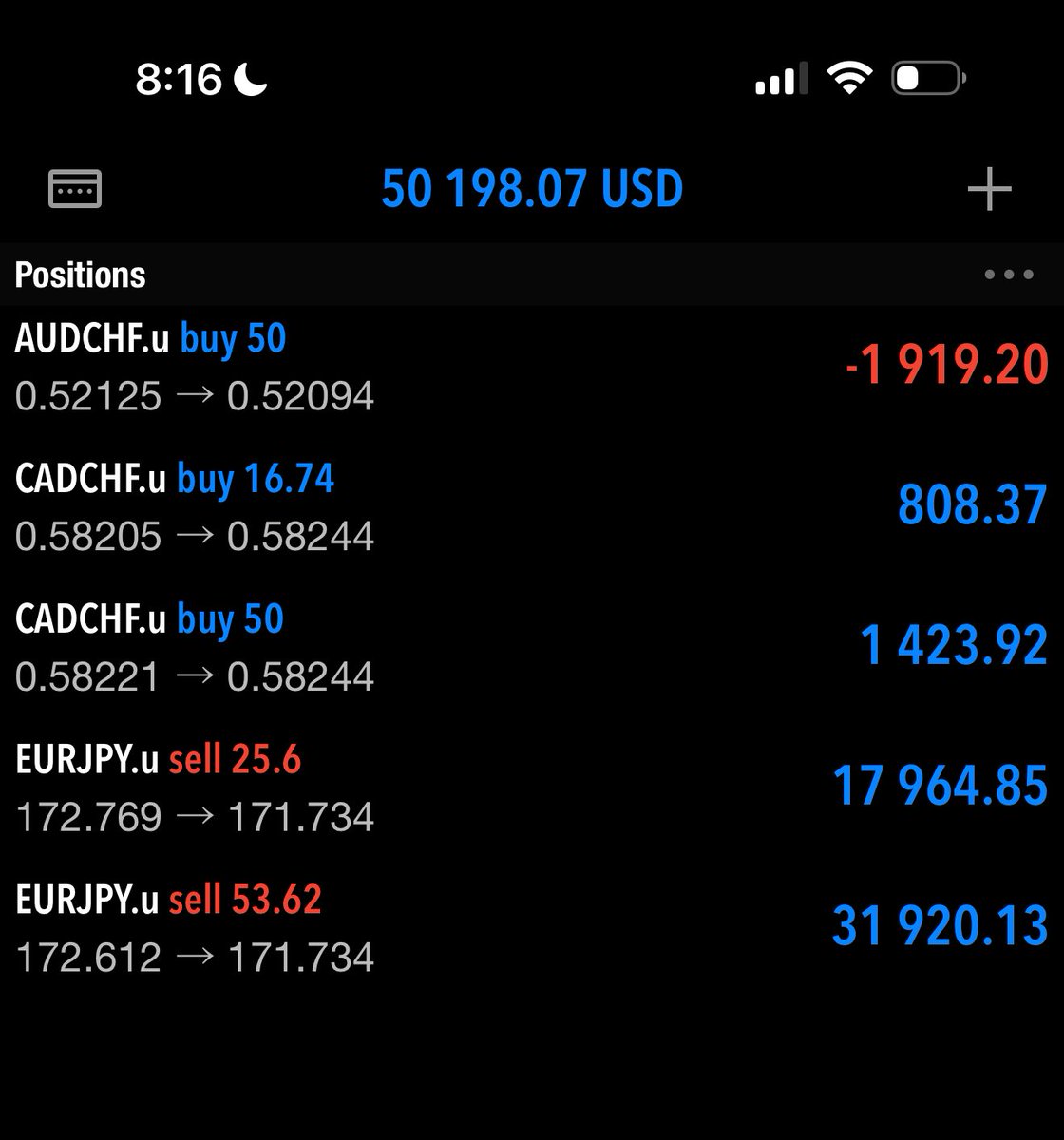Open the Positions three-dot menu

click(1008, 275)
